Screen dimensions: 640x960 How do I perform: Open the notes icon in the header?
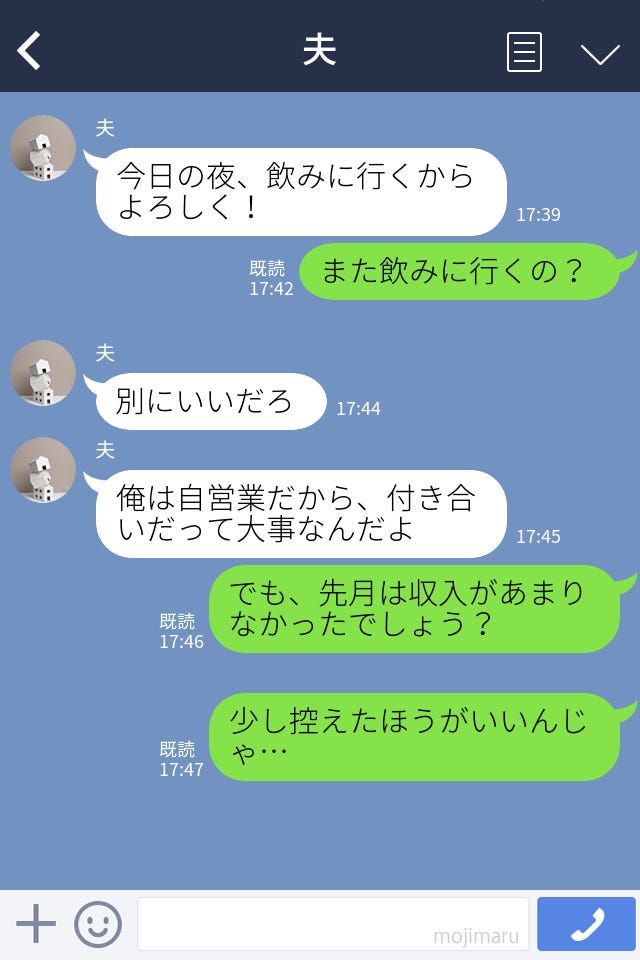(x=524, y=52)
